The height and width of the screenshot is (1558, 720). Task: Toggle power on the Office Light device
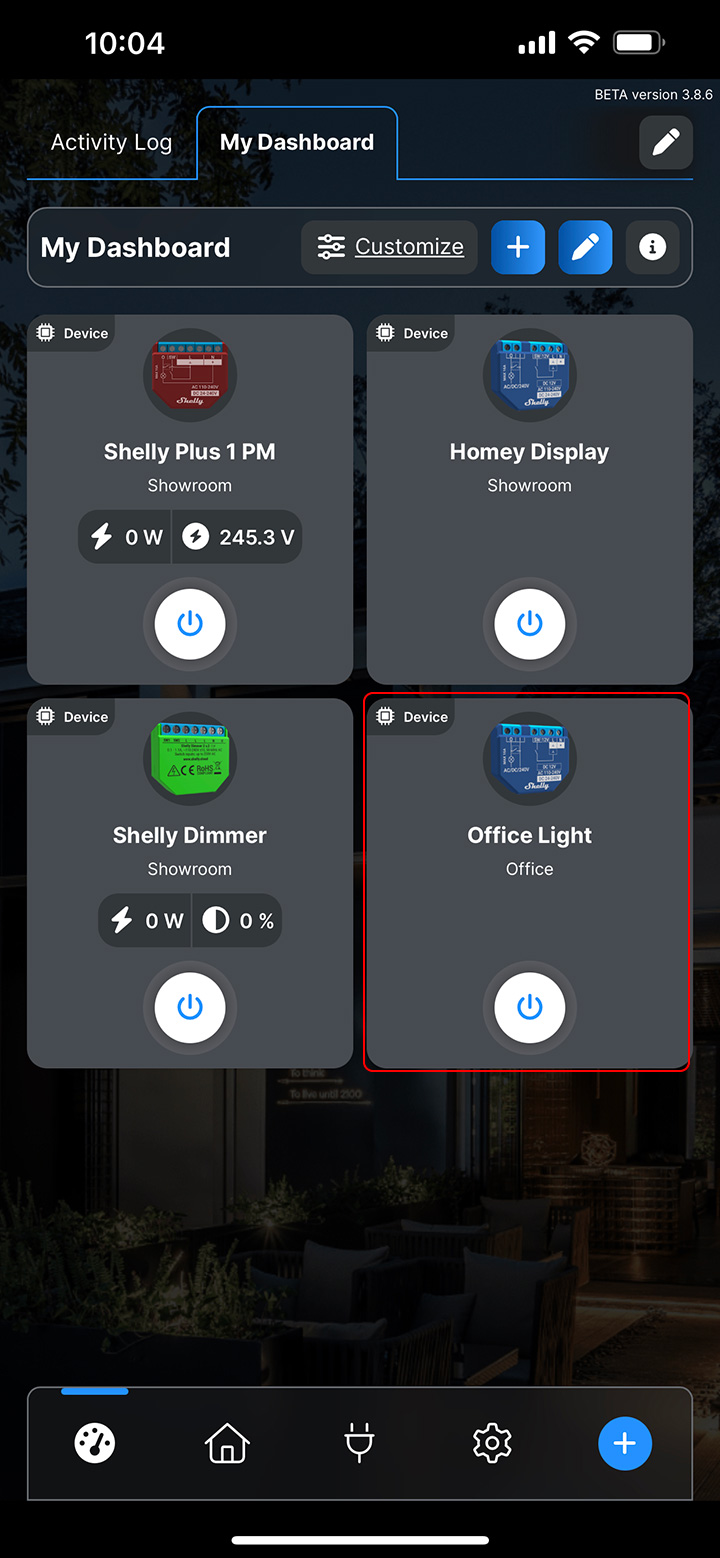(x=529, y=1008)
